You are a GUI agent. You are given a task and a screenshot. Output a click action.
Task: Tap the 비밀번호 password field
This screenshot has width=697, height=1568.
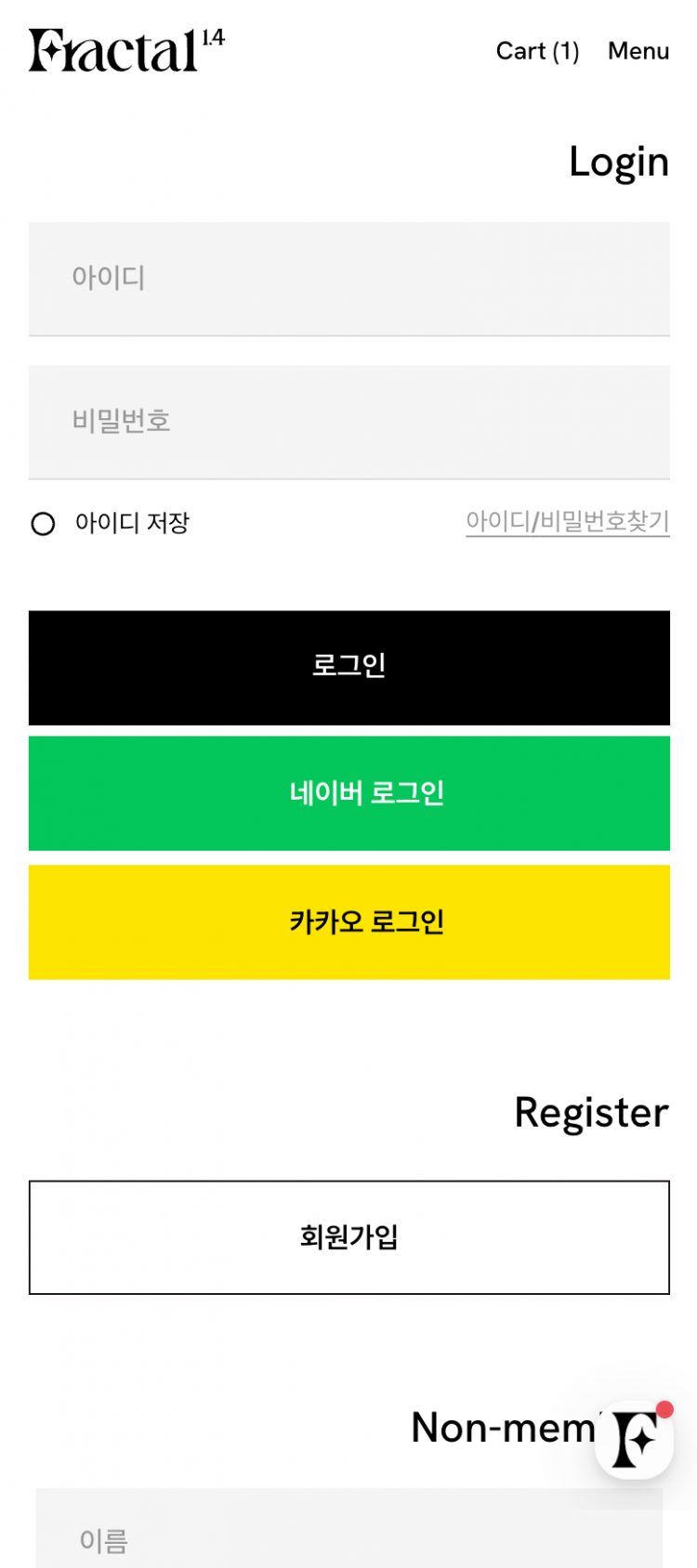[348, 422]
